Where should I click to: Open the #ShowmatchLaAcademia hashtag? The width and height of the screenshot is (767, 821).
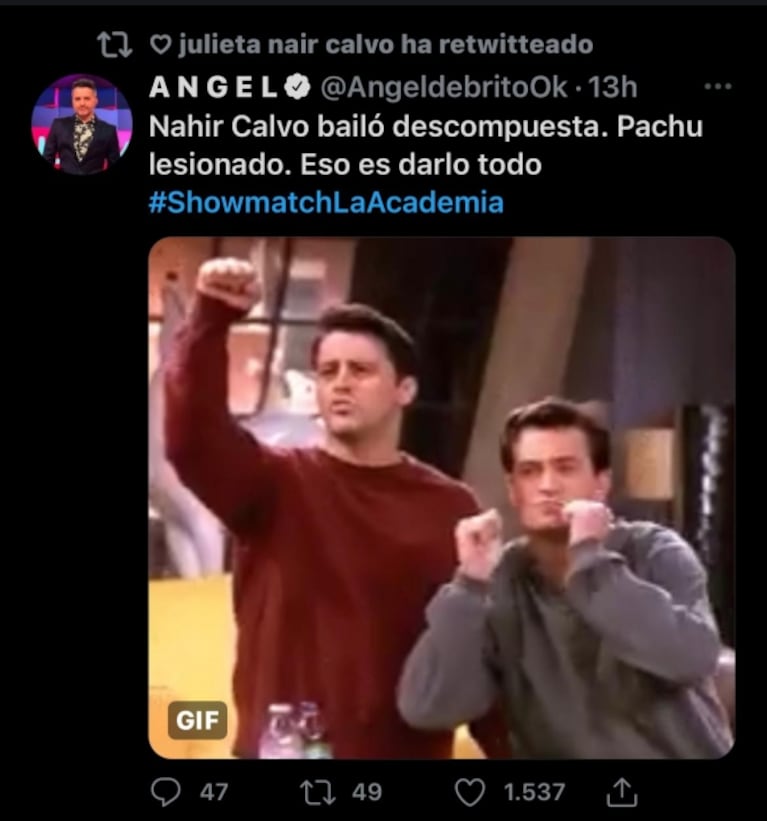pos(326,203)
